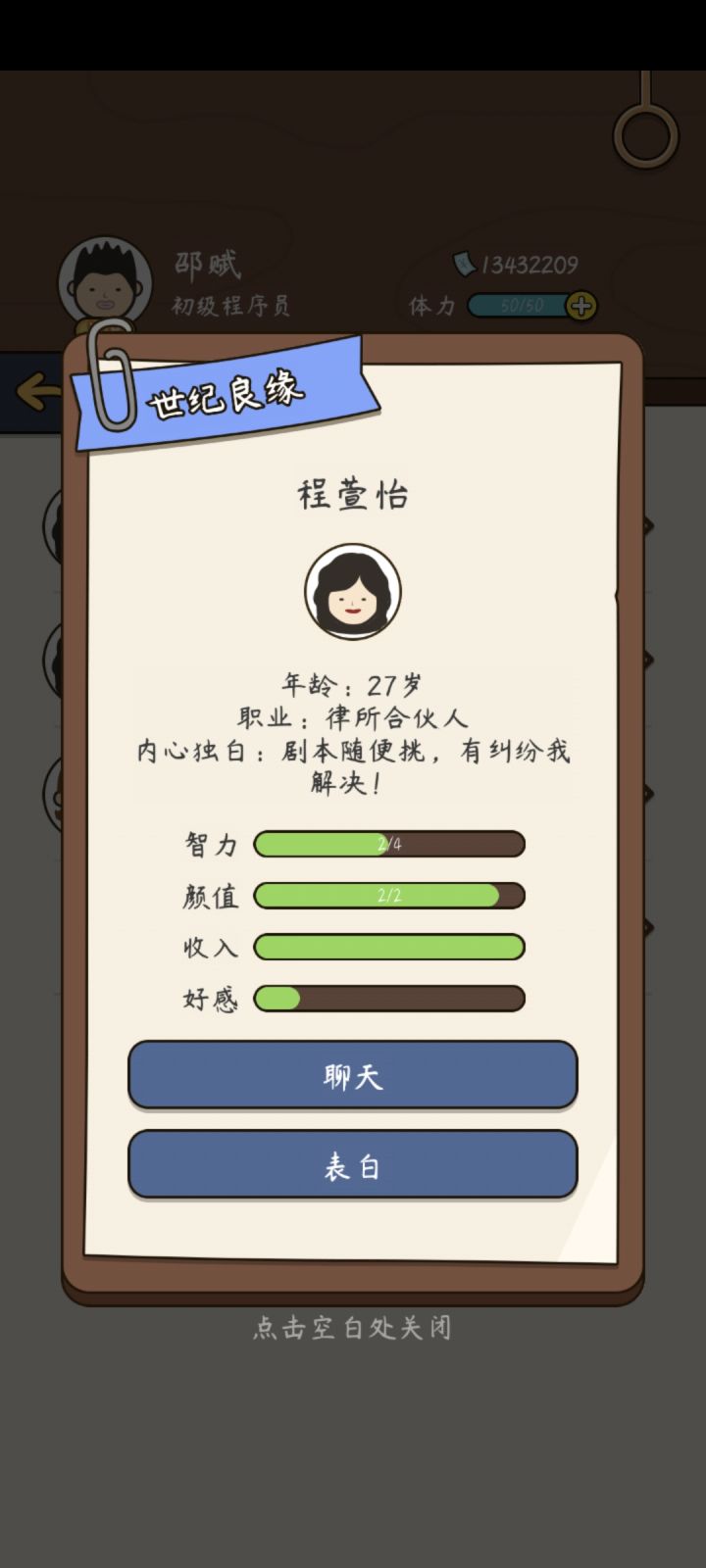
Task: Tap 程萱怡's circular portrait avatar
Action: pos(353,591)
